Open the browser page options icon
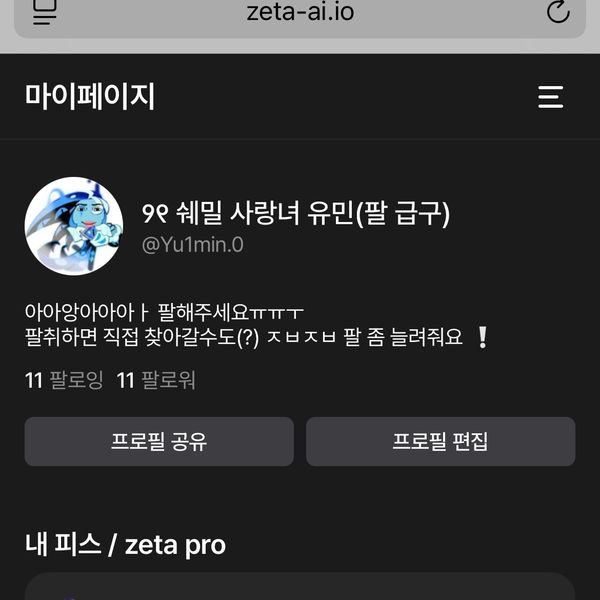 coord(45,13)
